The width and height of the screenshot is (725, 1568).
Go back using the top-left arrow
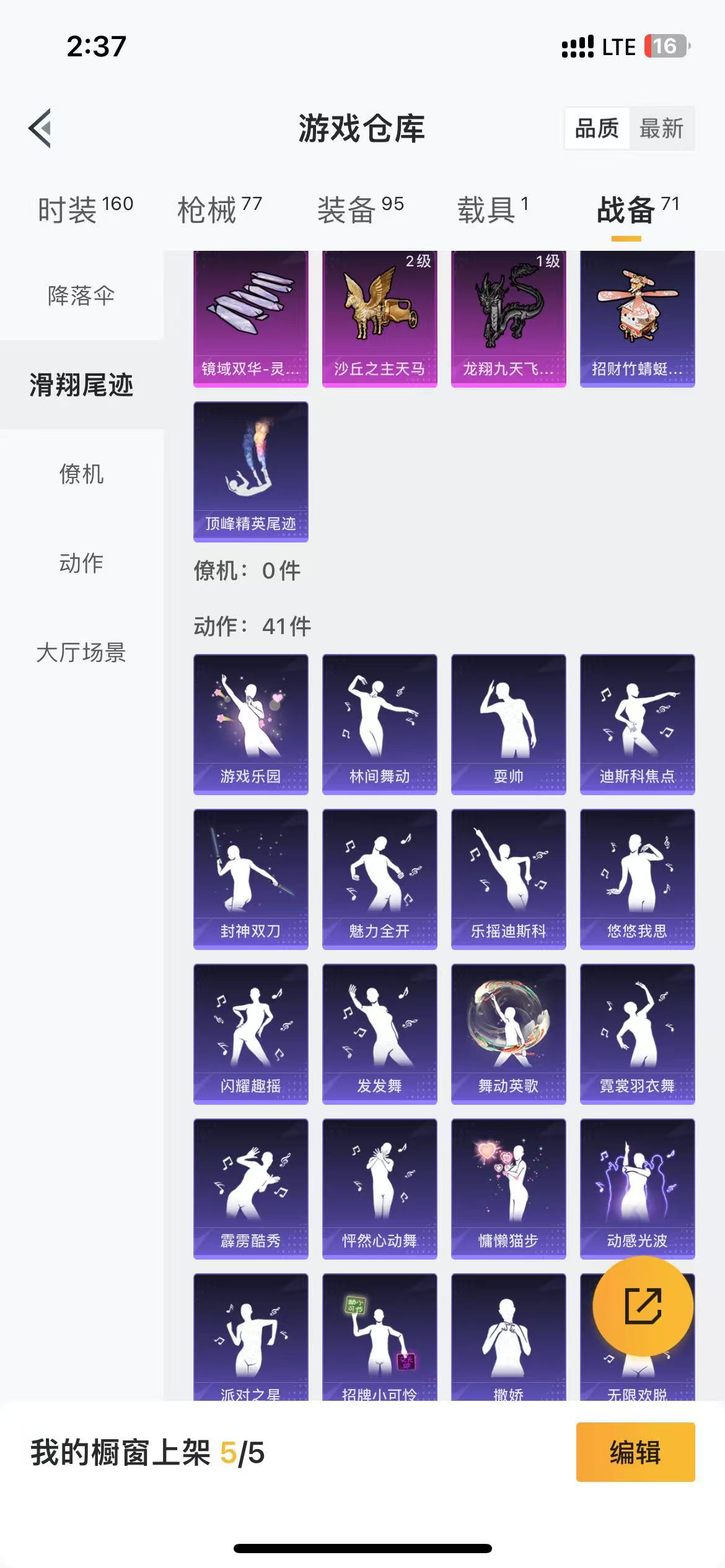click(x=40, y=128)
